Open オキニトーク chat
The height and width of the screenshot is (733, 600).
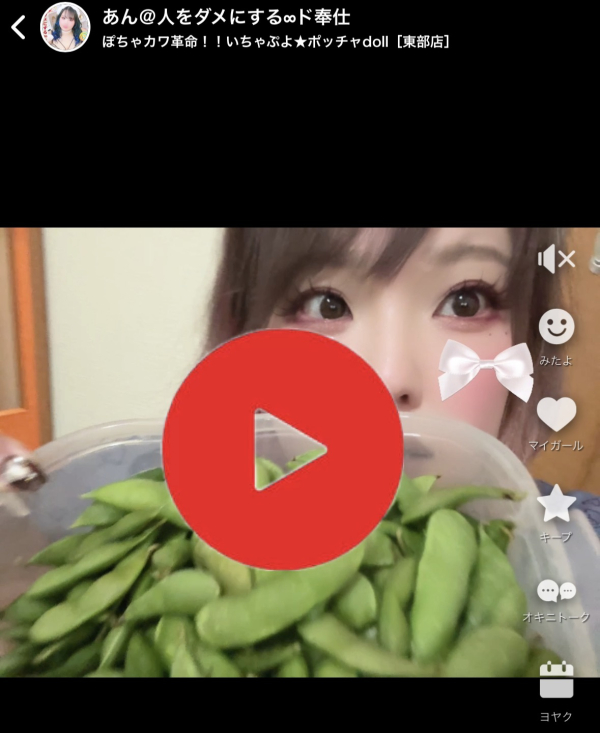[556, 592]
